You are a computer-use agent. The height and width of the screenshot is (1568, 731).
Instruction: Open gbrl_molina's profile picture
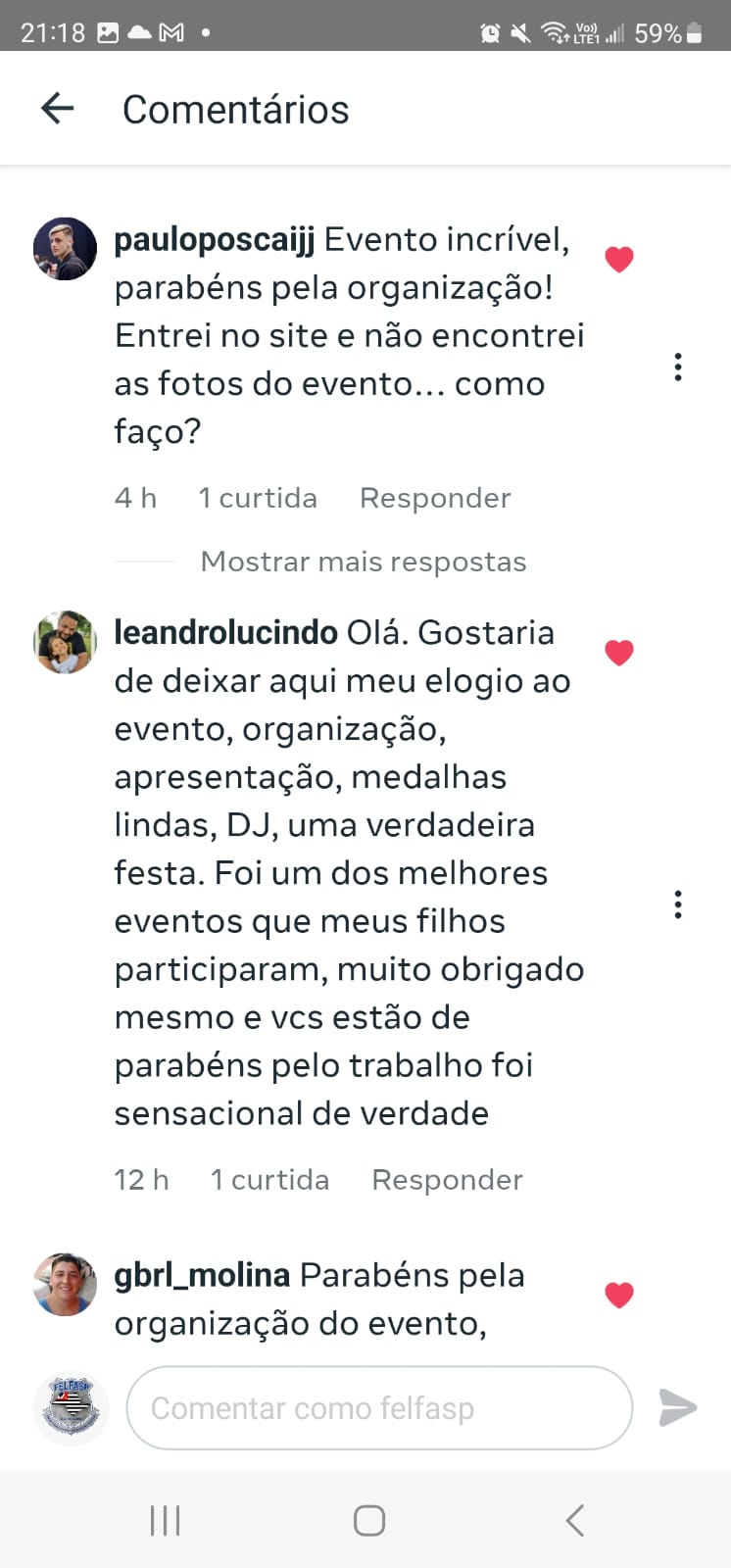[x=64, y=1283]
